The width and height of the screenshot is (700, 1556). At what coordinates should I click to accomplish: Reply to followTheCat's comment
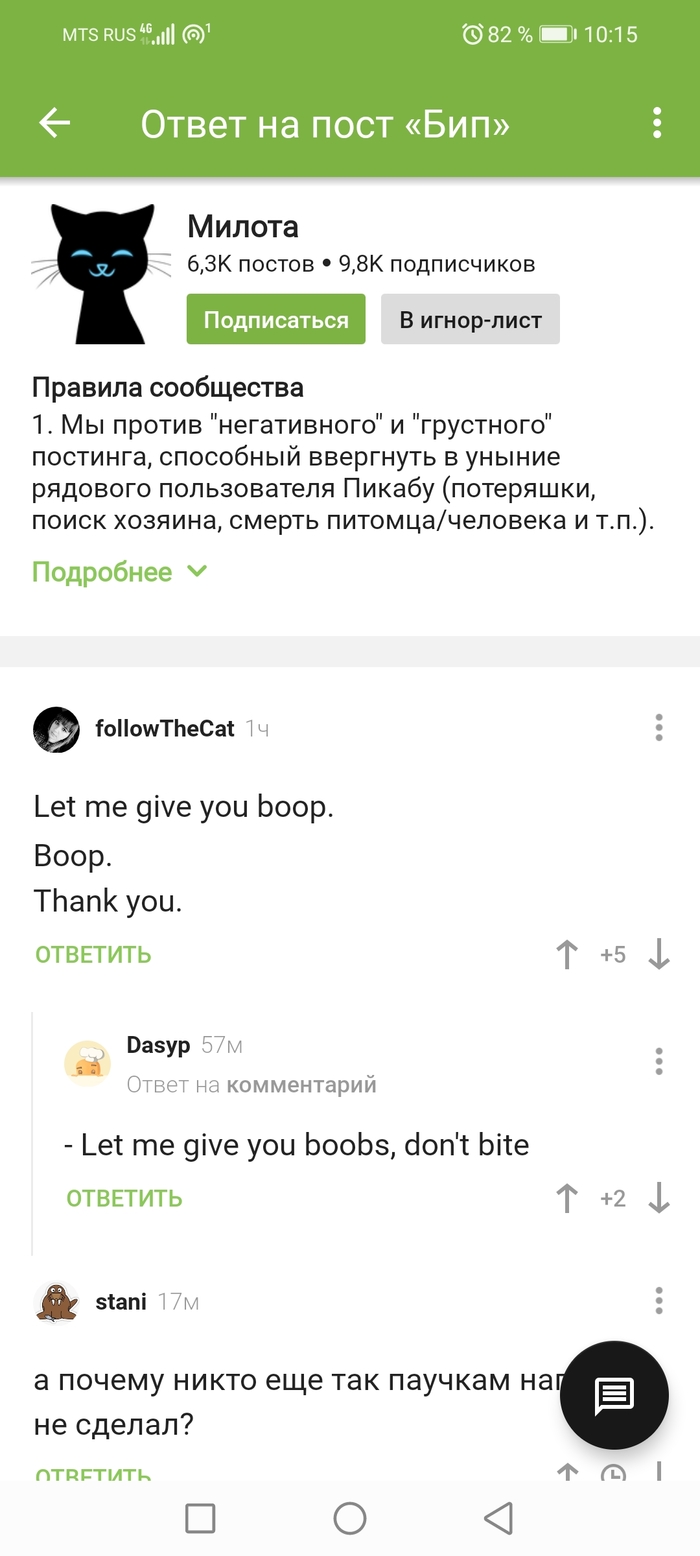click(93, 954)
